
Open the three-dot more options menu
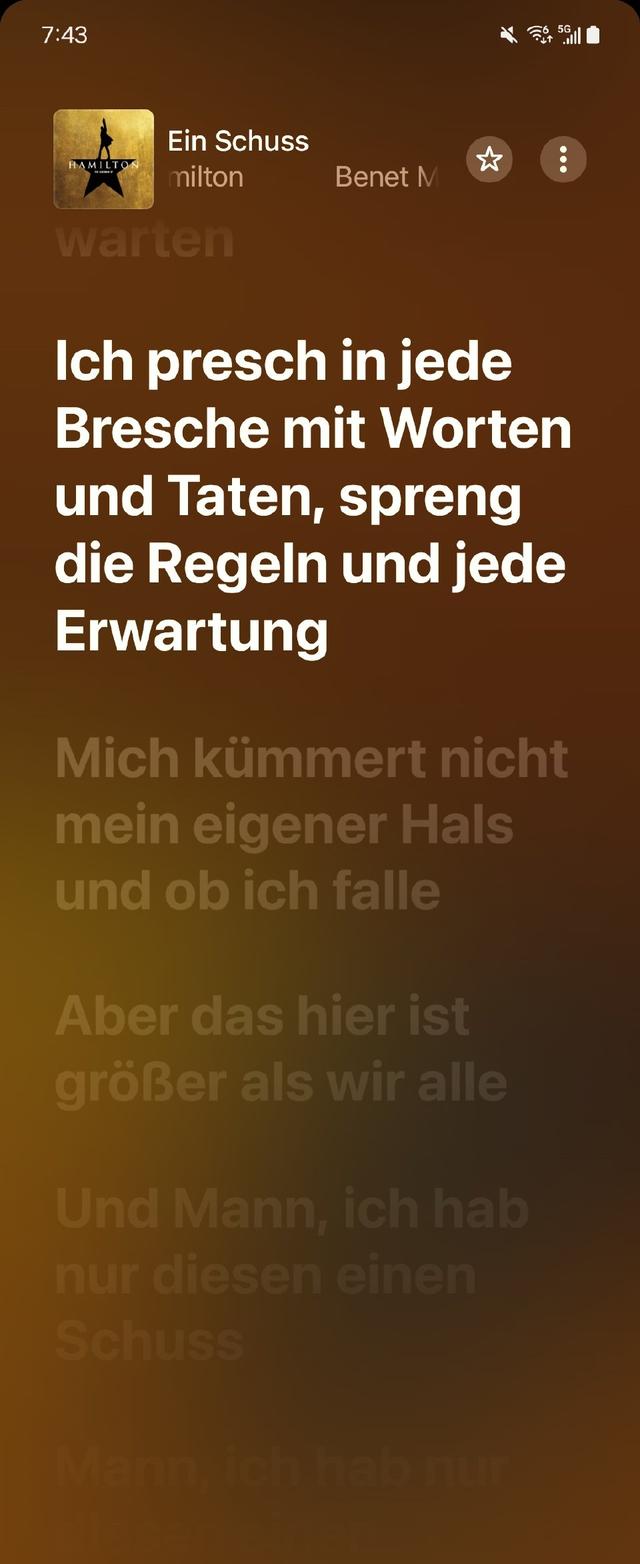563,159
